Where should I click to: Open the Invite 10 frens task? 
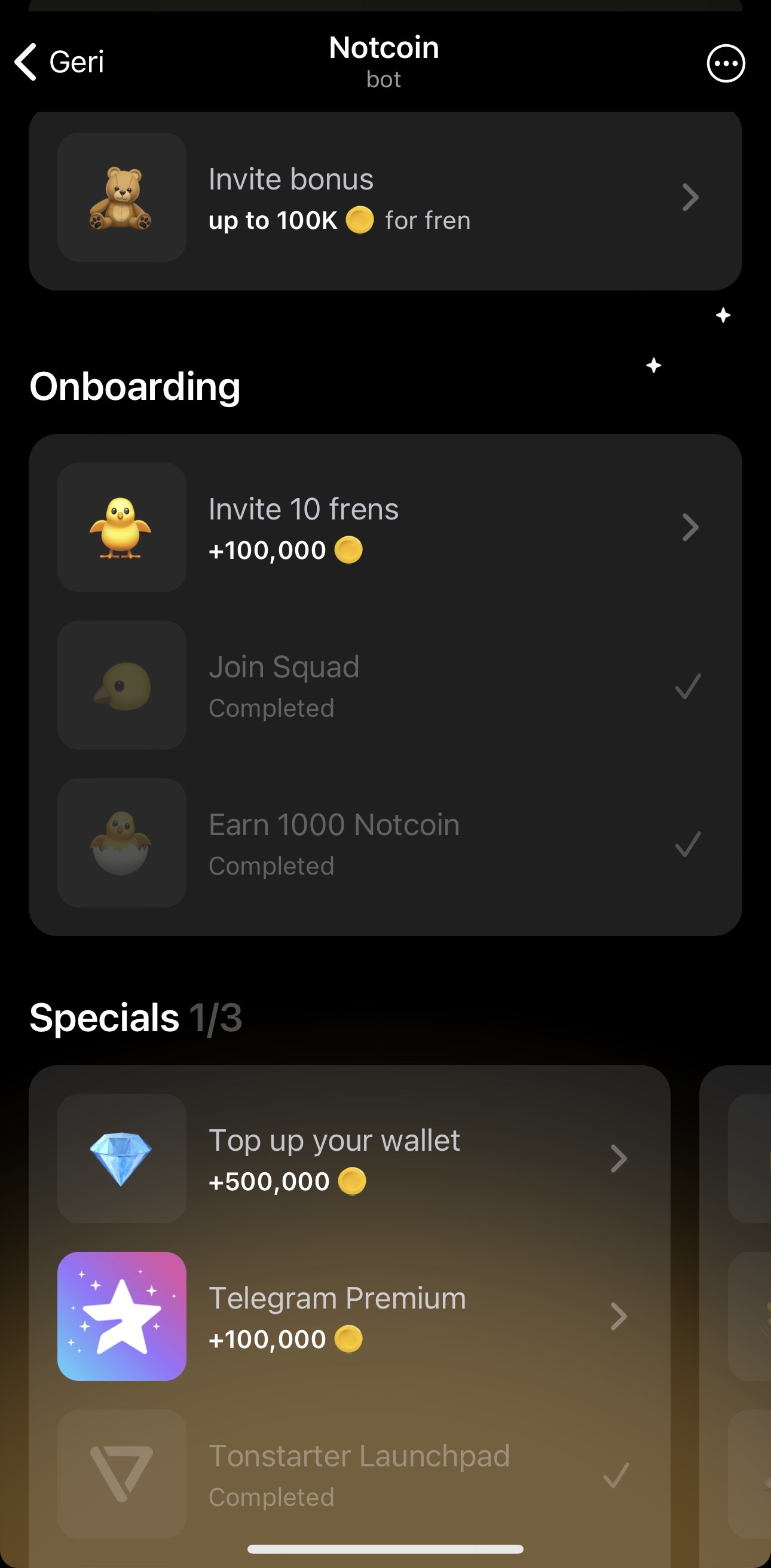pyautogui.click(x=384, y=527)
